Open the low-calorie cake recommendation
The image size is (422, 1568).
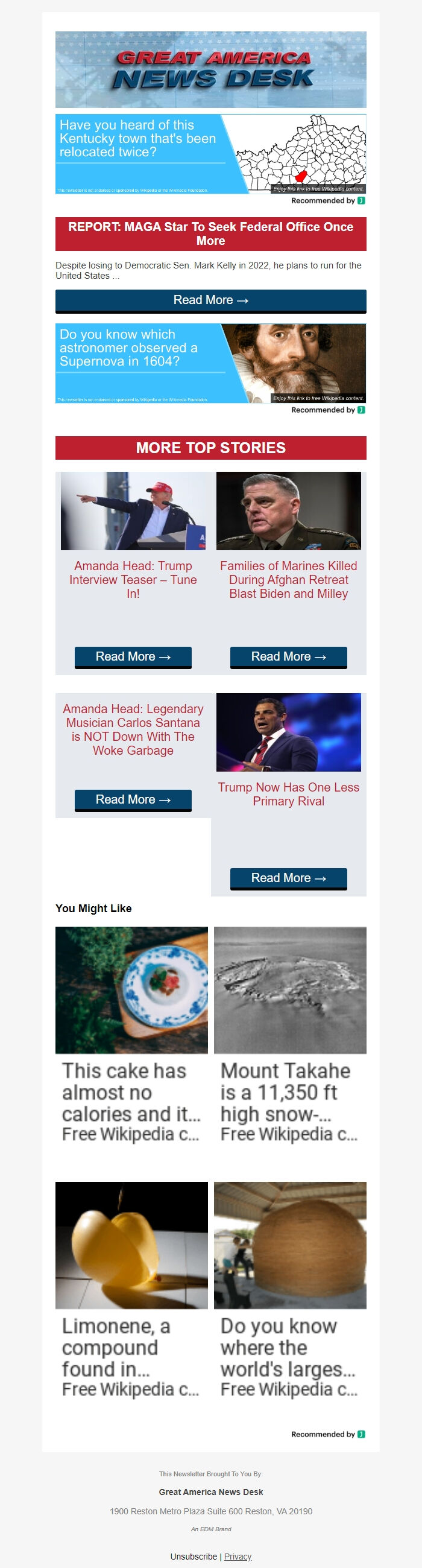point(131,1035)
